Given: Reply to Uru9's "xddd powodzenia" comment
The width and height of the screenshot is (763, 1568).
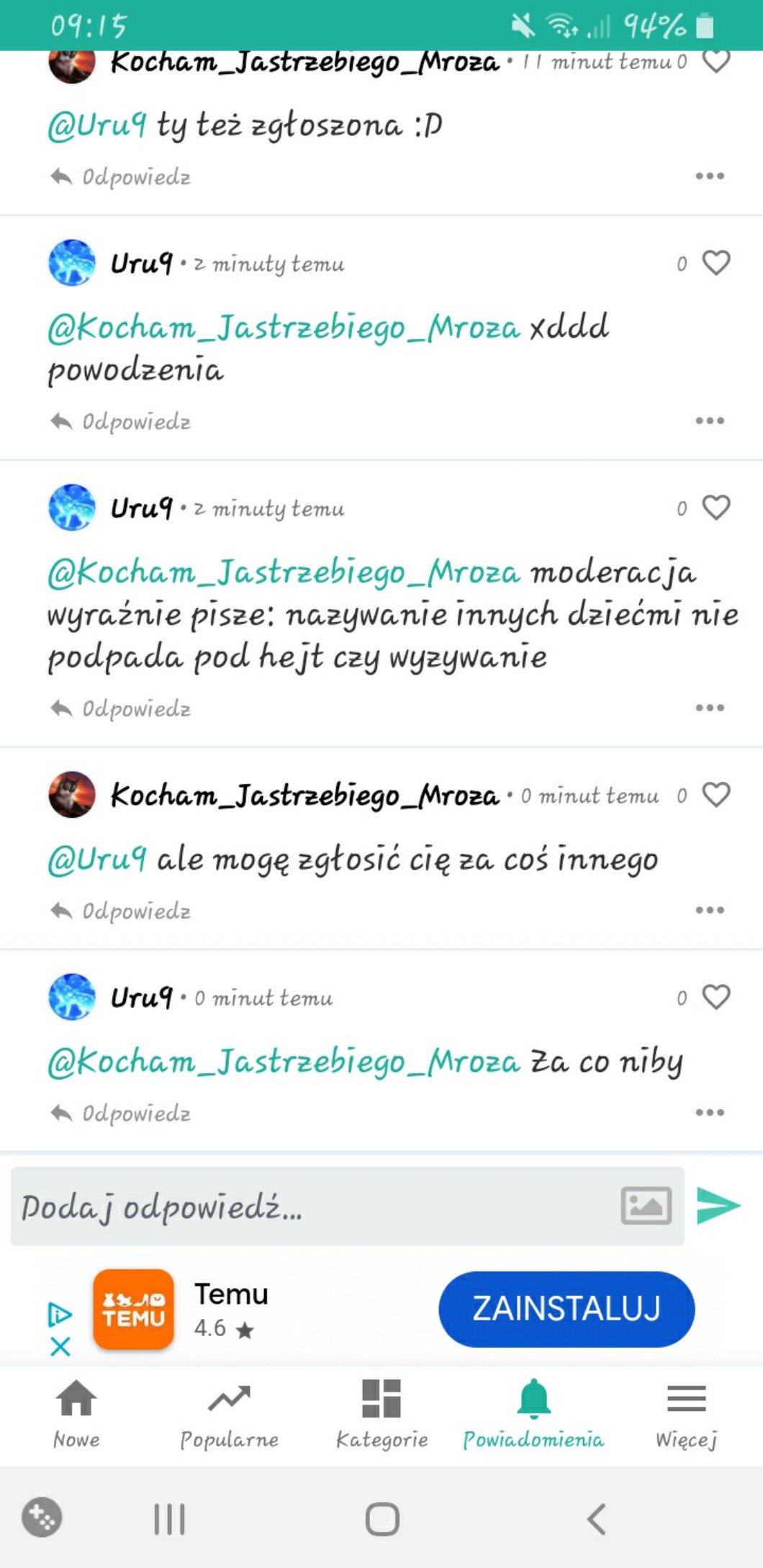Looking at the screenshot, I should (121, 422).
